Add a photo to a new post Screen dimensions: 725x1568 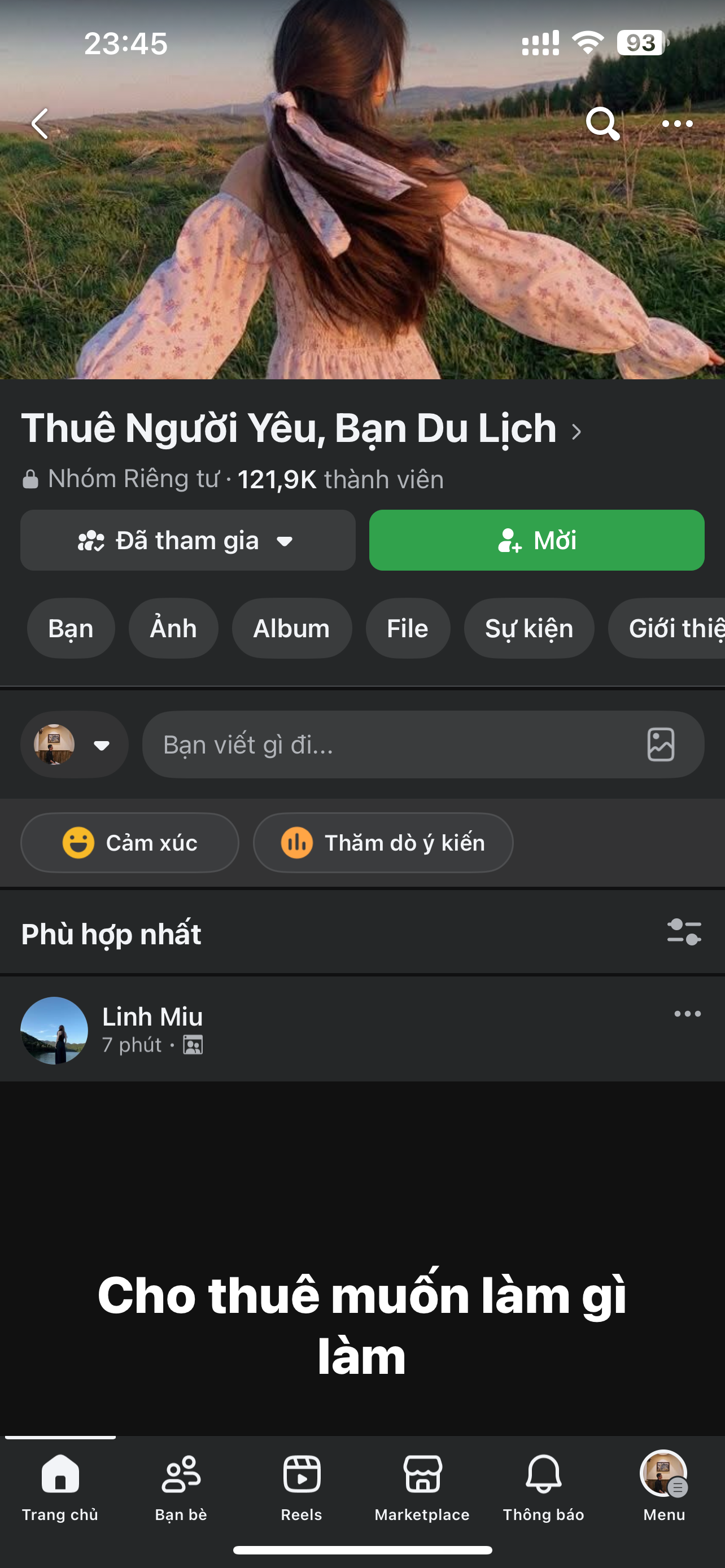point(661,744)
